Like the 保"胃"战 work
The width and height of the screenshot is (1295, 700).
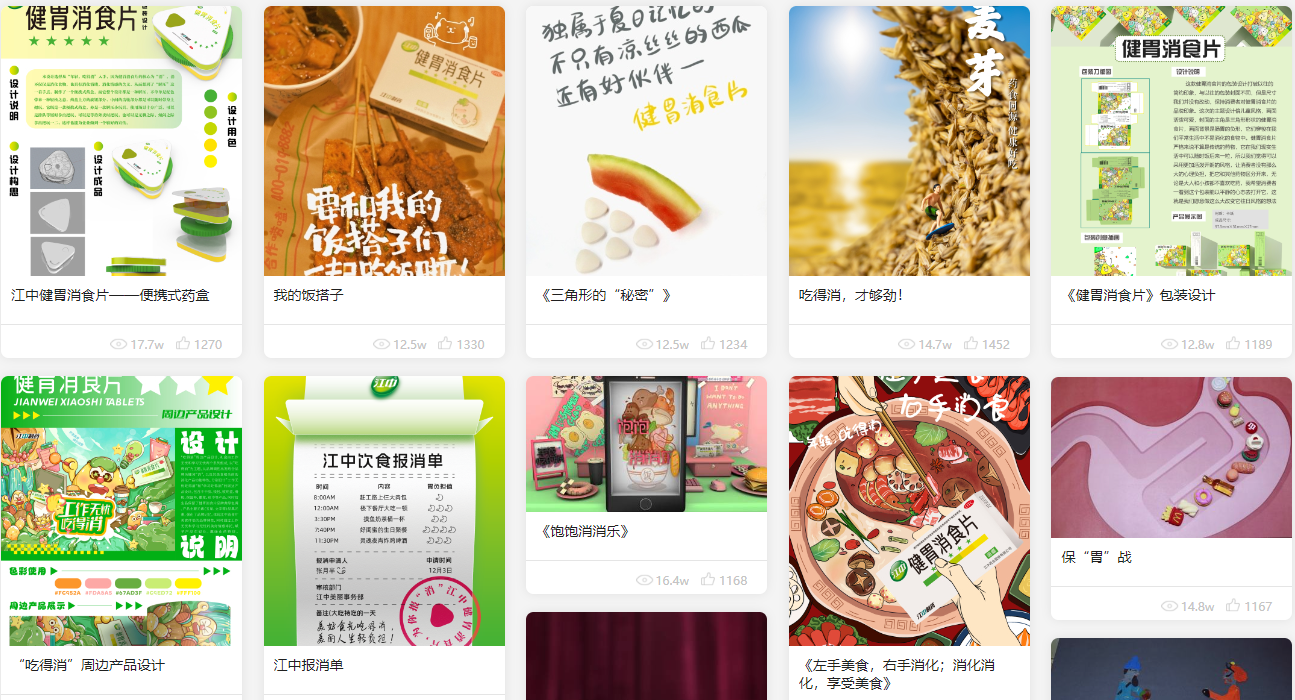point(1233,606)
